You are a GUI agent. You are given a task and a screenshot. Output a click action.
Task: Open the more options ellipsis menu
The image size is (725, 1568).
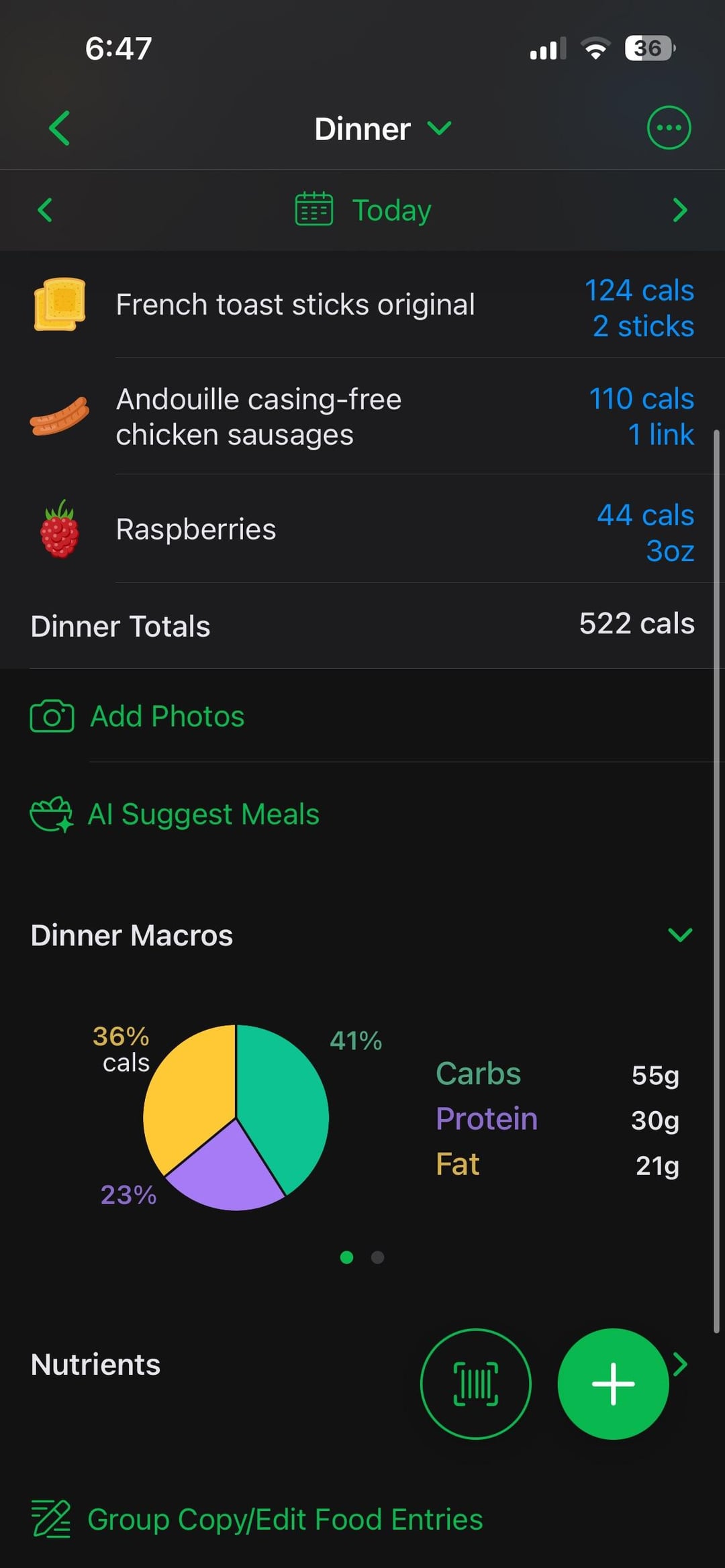click(x=669, y=127)
